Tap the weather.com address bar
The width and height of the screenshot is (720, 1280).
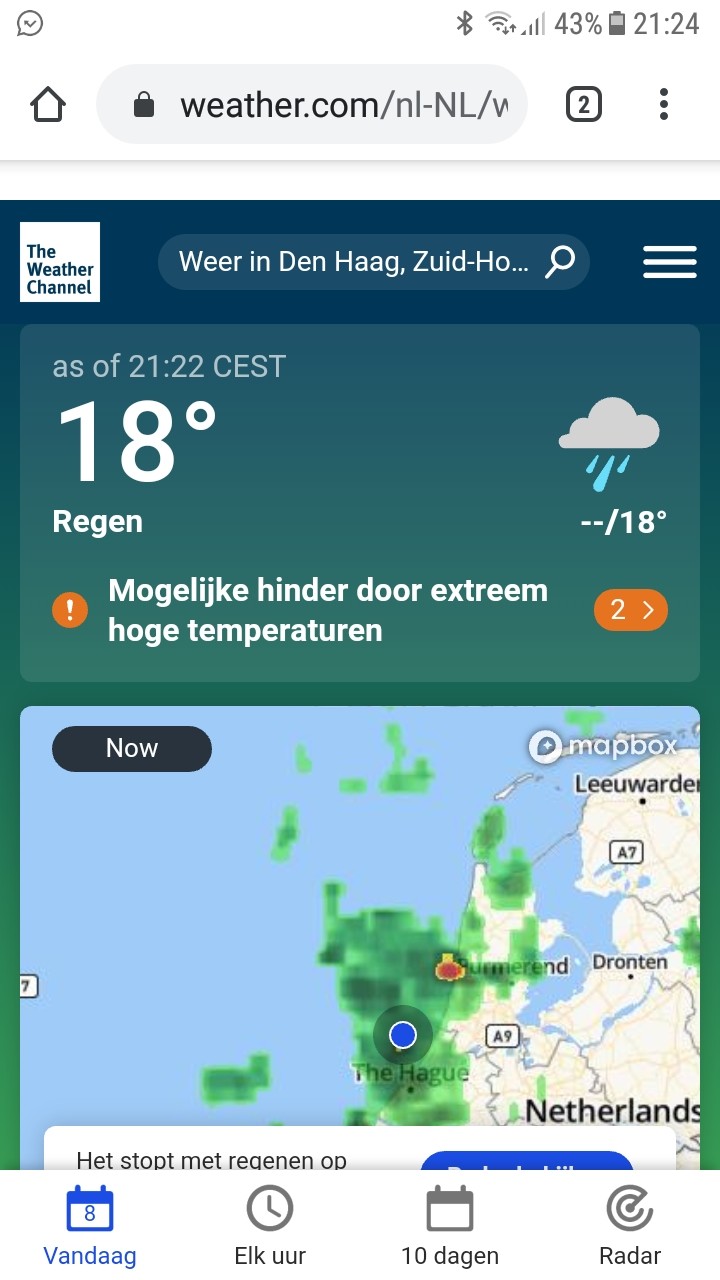pyautogui.click(x=312, y=104)
